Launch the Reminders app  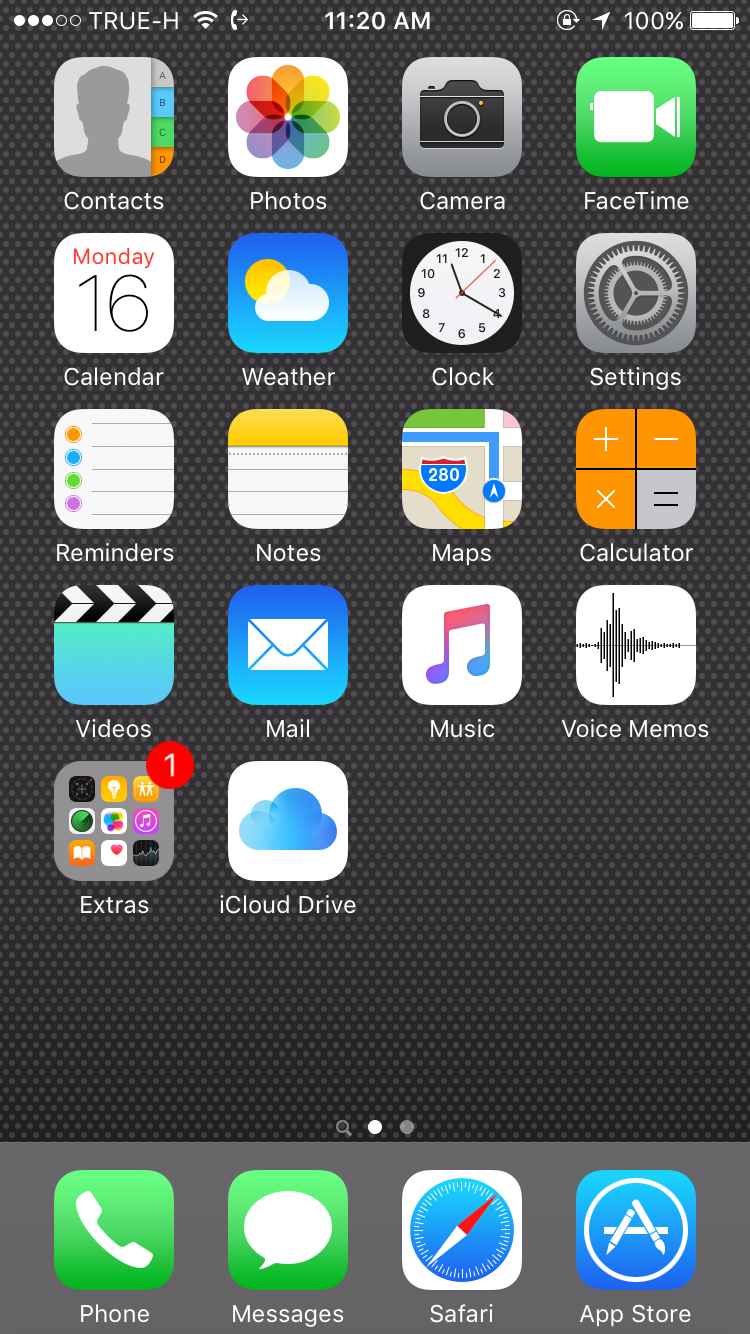tap(114, 469)
